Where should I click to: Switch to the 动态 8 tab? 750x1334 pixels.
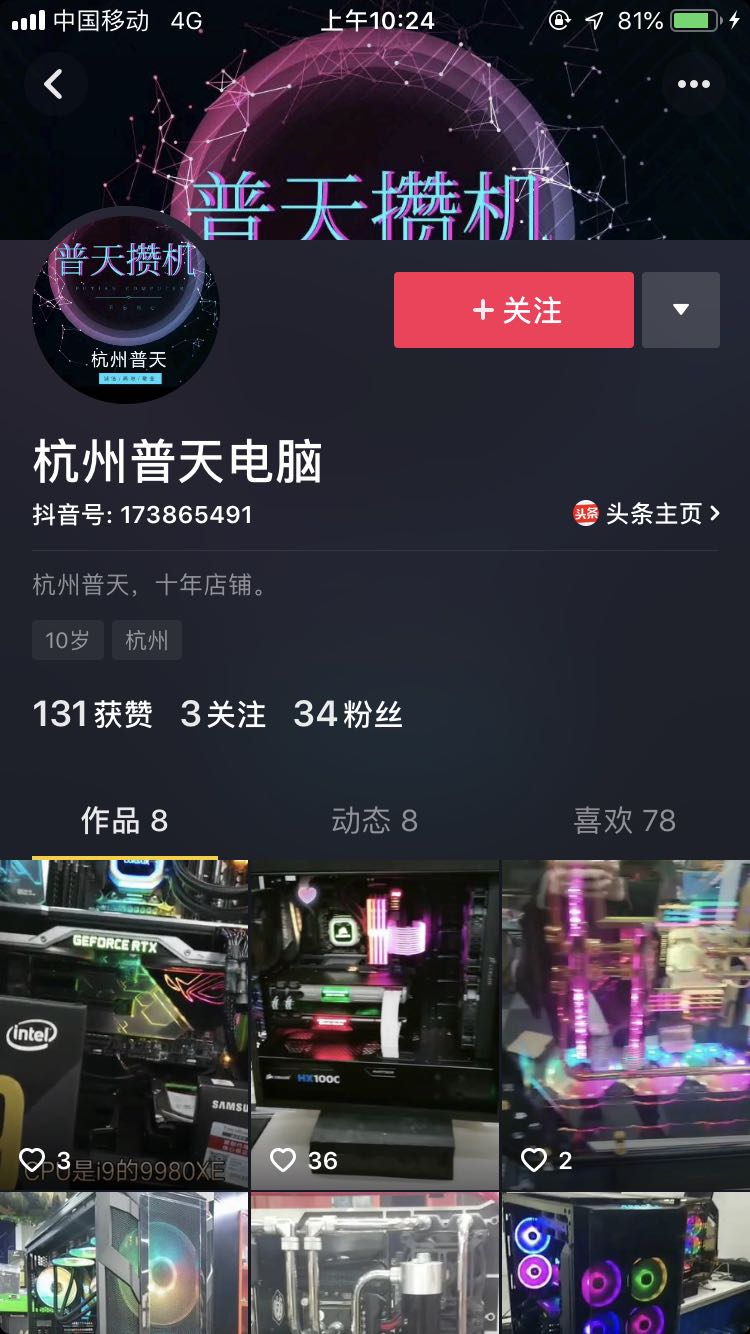pos(374,821)
